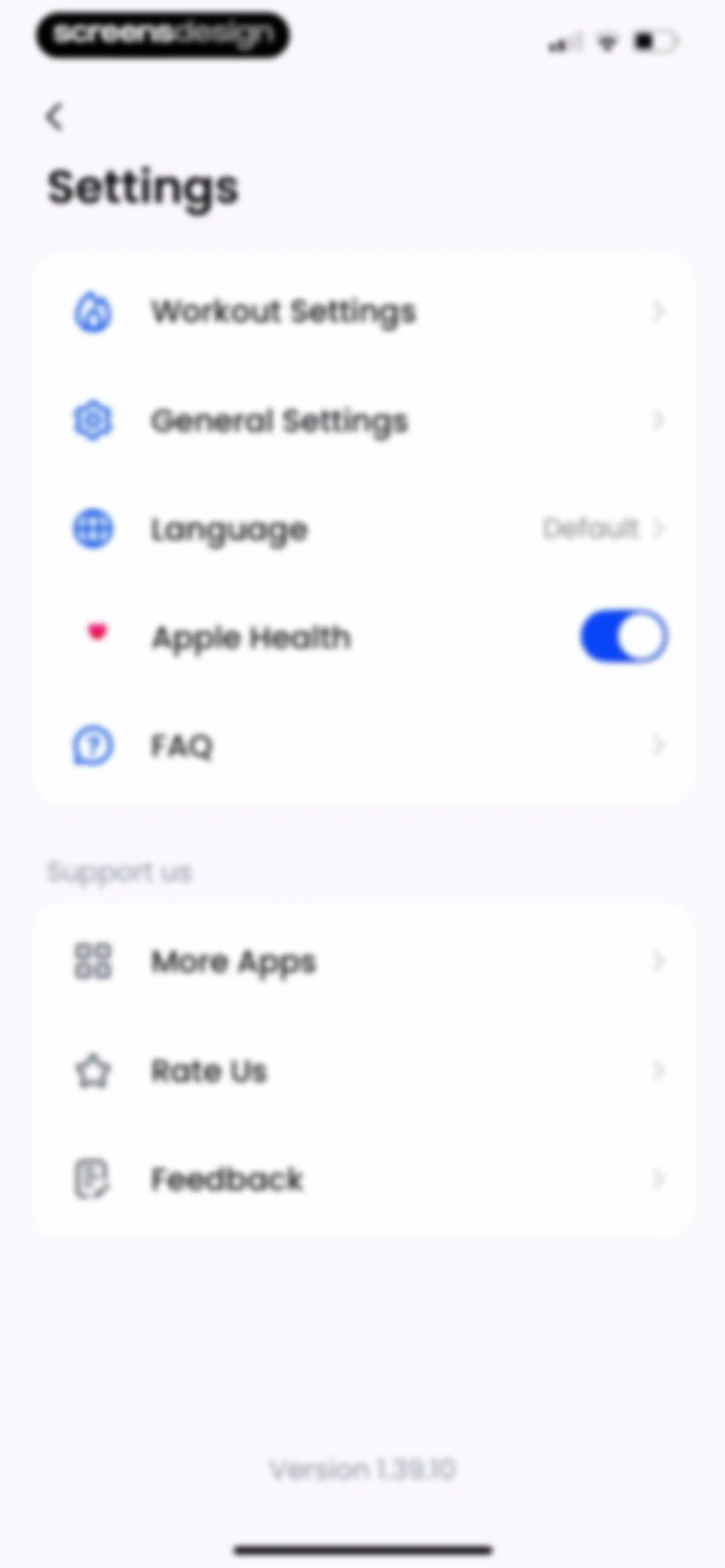Open the FAQ page
This screenshot has width=725, height=1568.
(x=364, y=746)
